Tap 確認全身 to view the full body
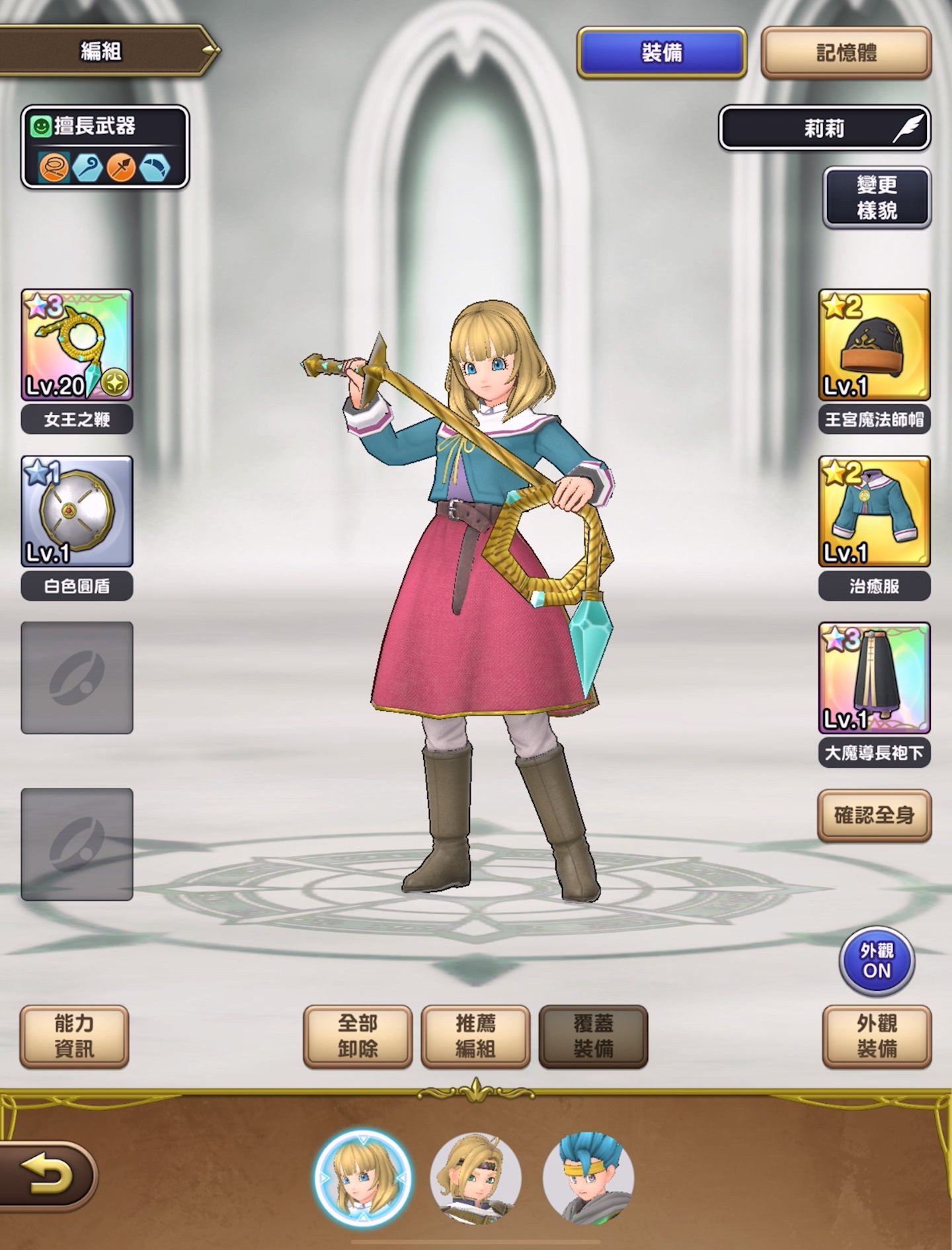The height and width of the screenshot is (1250, 952). 874,815
